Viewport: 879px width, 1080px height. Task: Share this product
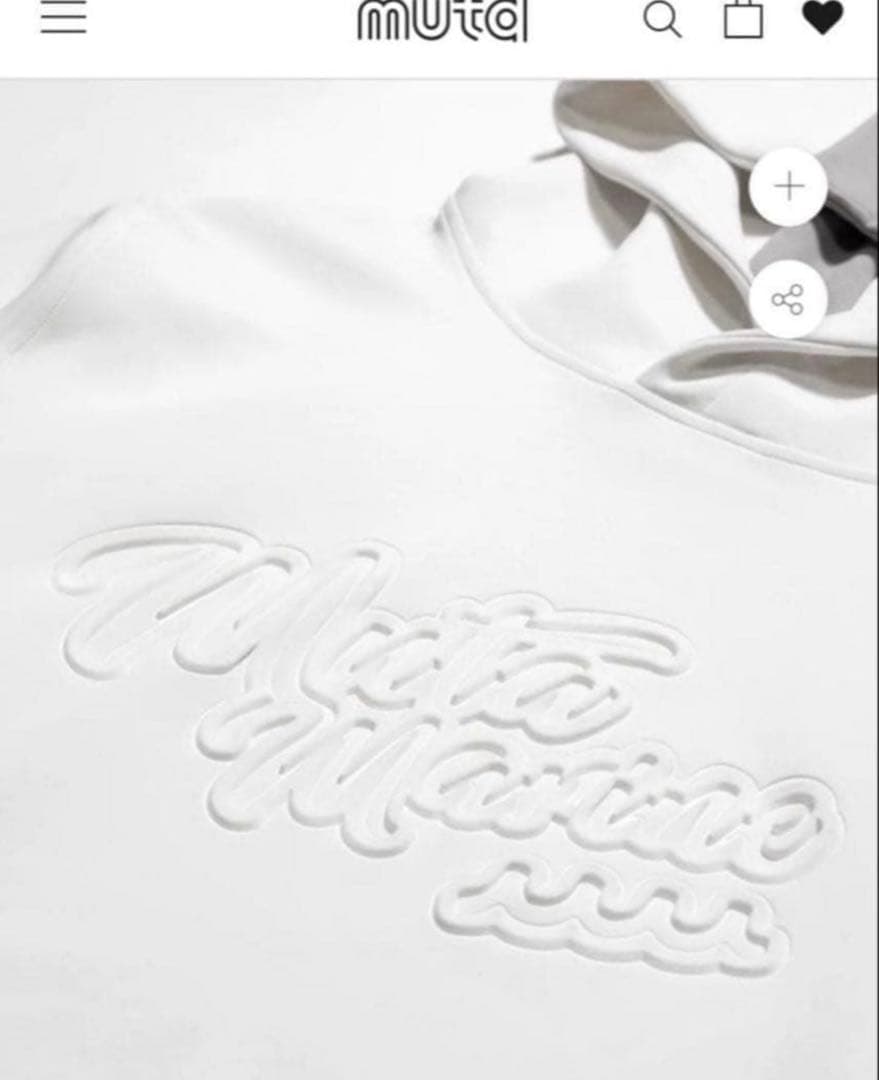[x=788, y=299]
